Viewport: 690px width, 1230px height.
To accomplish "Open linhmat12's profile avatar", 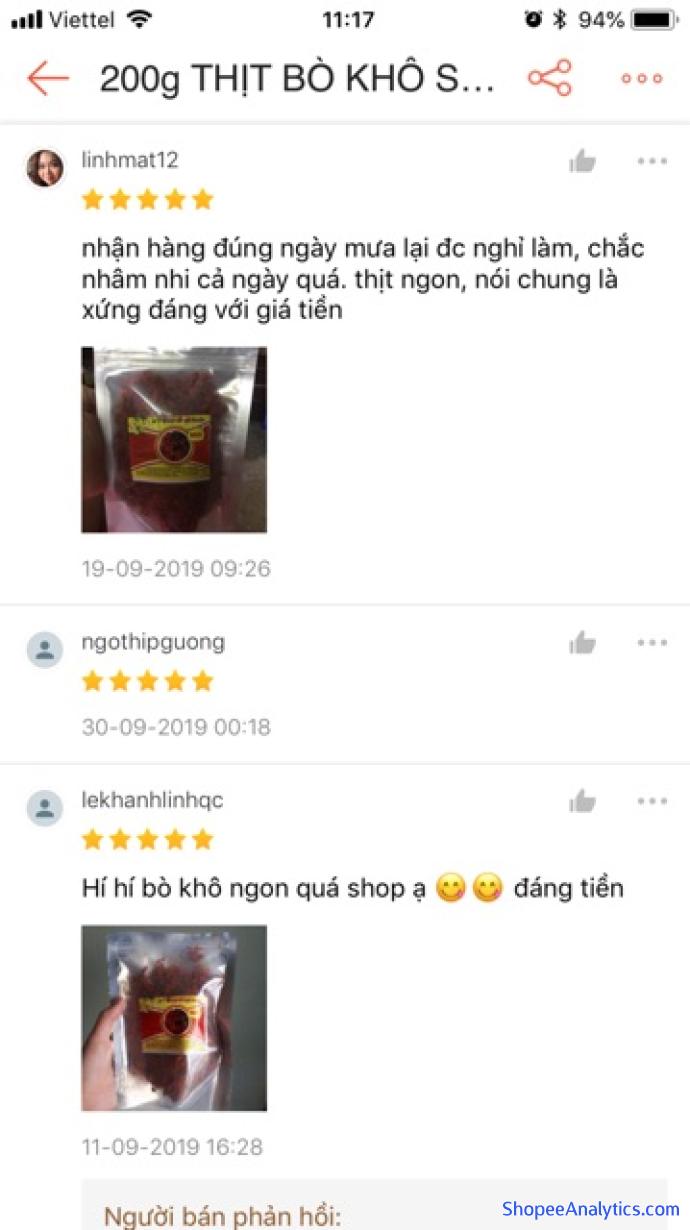I will click(45, 168).
